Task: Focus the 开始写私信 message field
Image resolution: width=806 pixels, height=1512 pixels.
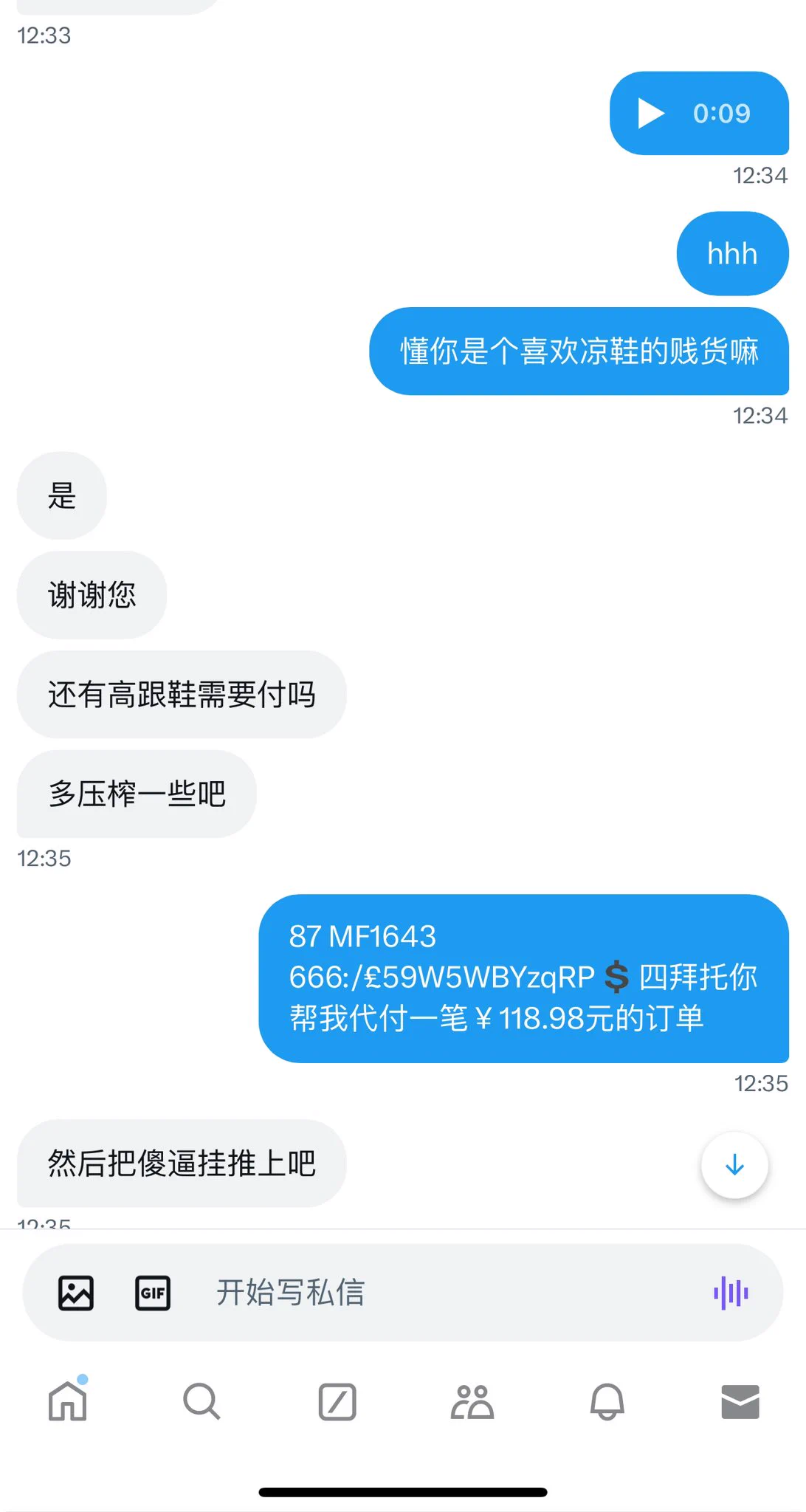Action: [x=443, y=1293]
